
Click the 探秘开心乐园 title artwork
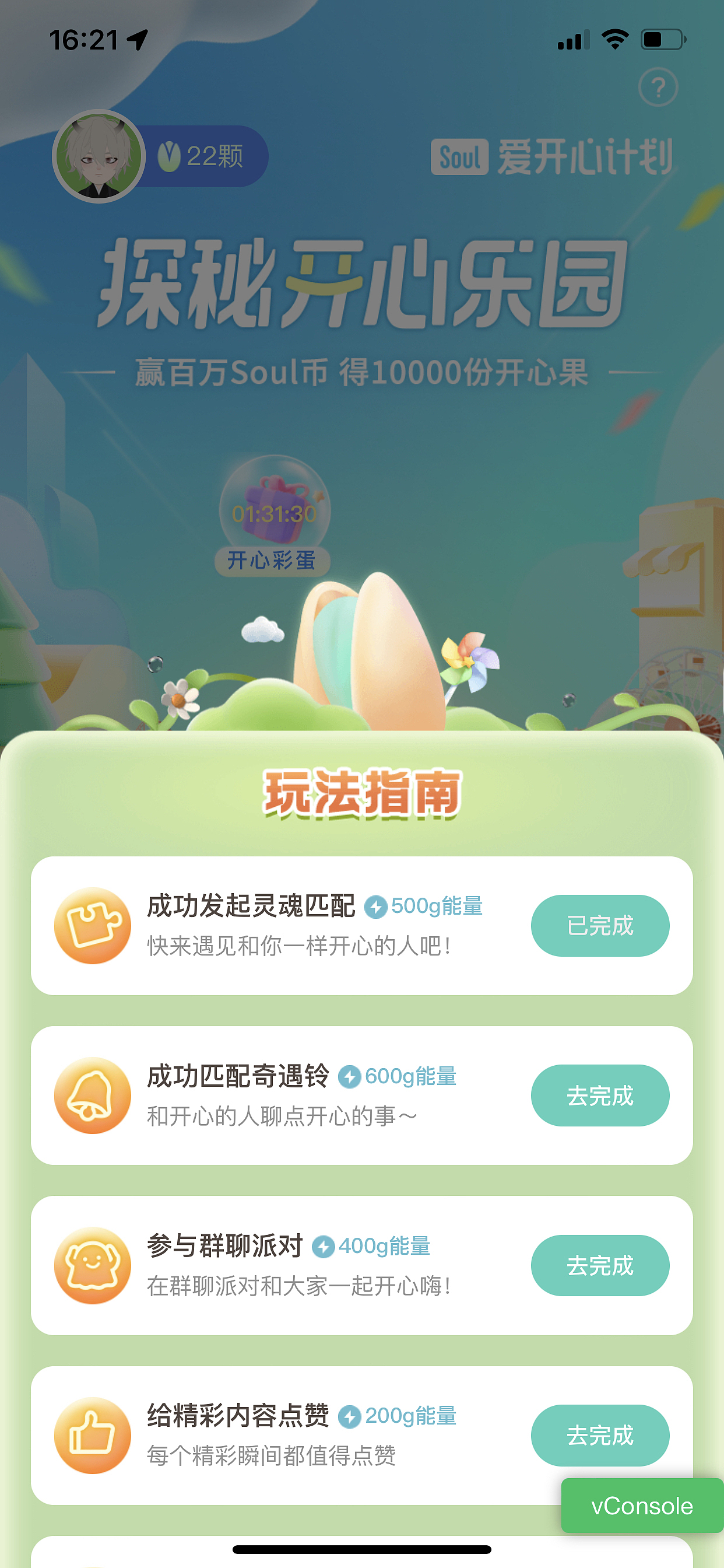point(362,283)
